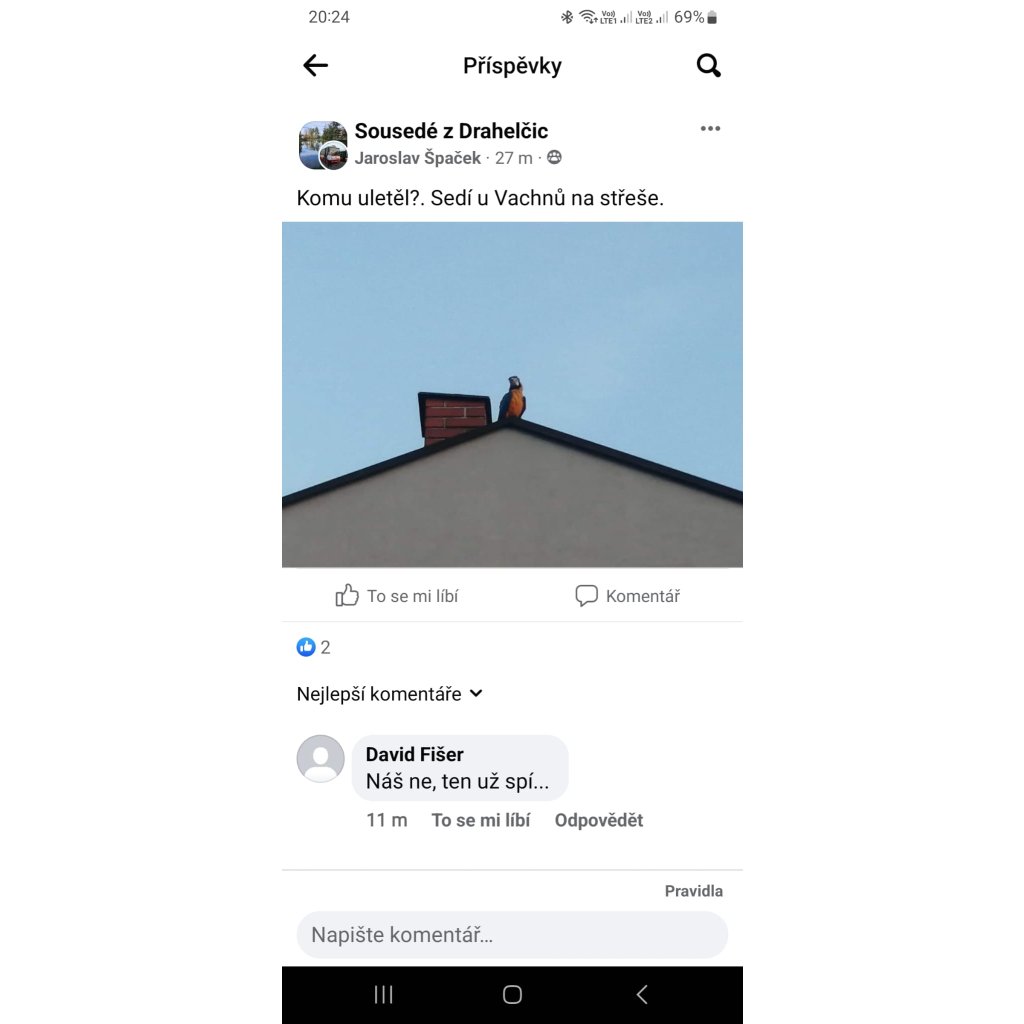The width and height of the screenshot is (1024, 1024).
Task: Open search with the magnifier icon
Action: tap(709, 65)
